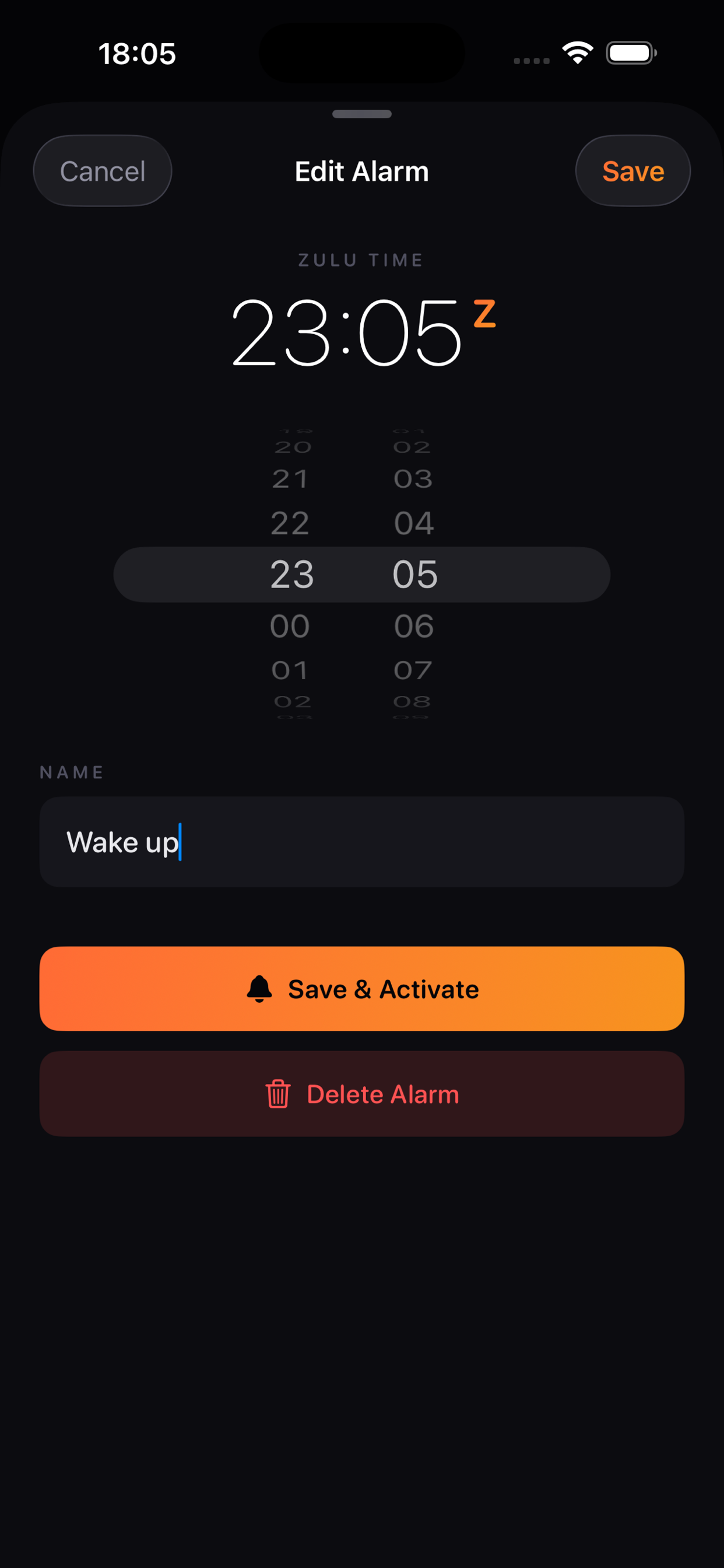This screenshot has width=724, height=1568.
Task: Click inside the Wake up name field
Action: tap(362, 842)
